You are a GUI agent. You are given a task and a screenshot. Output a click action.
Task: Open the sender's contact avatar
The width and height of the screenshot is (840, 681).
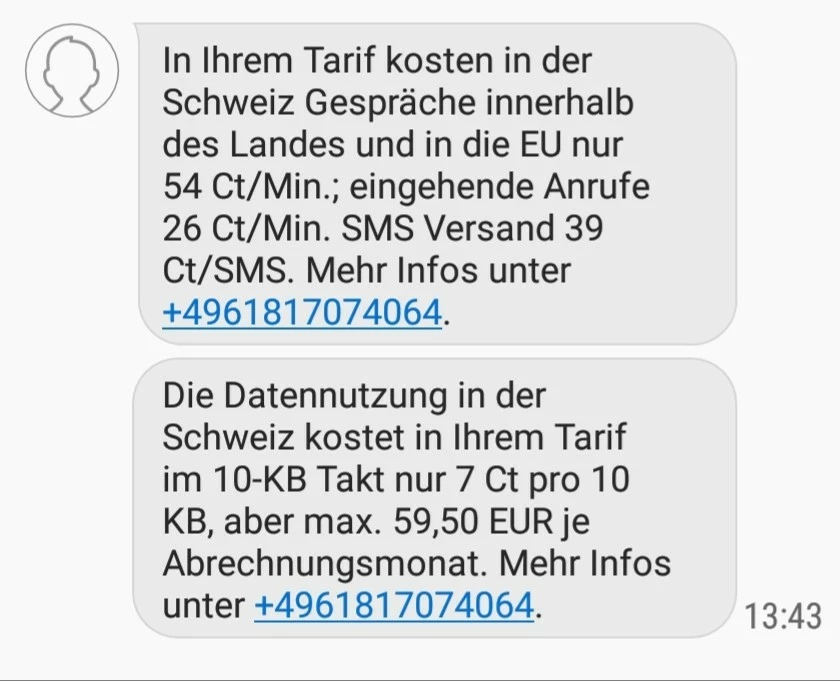(72, 72)
